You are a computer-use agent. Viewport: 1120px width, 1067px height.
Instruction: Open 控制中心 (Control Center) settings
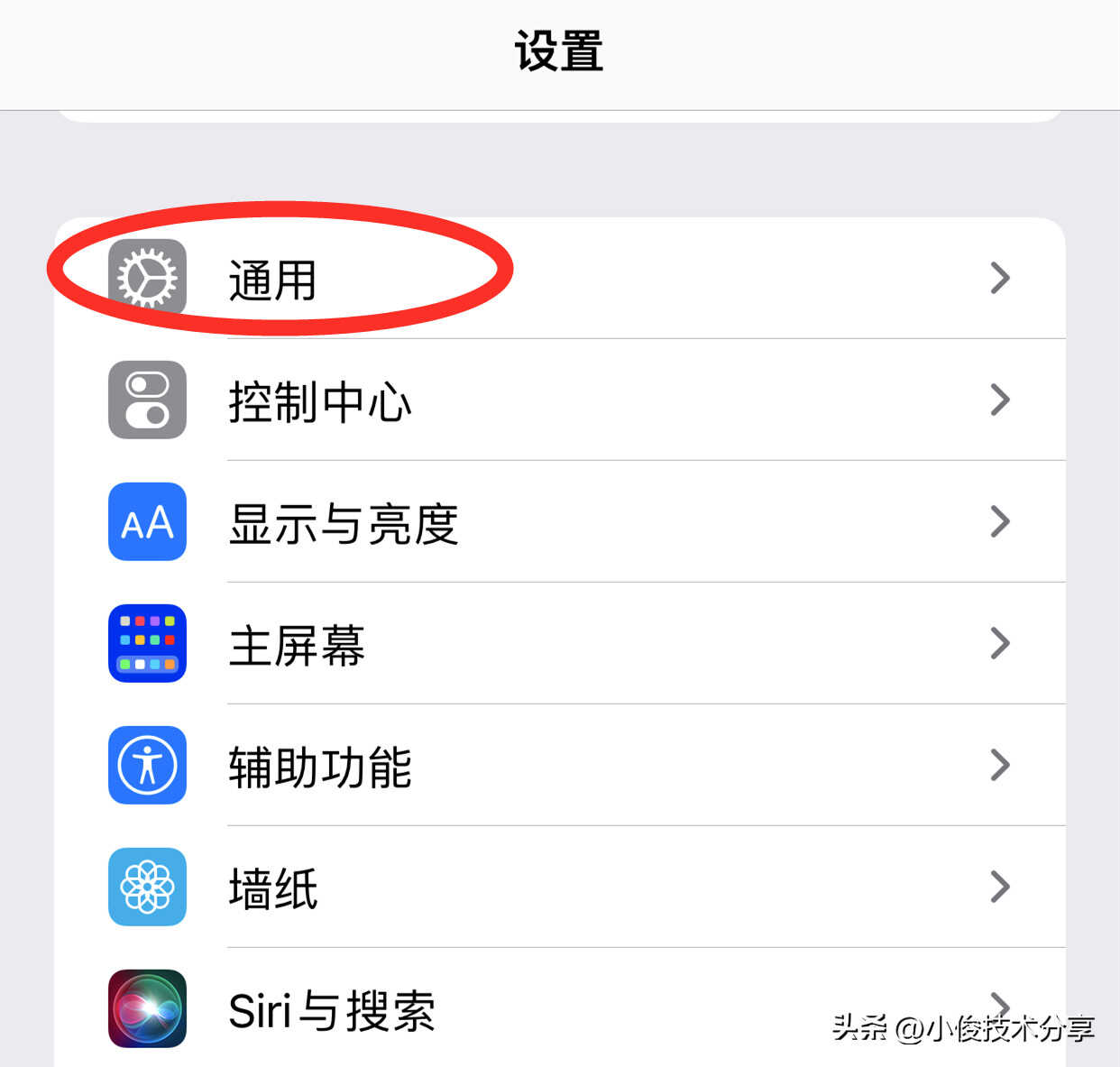(x=559, y=400)
